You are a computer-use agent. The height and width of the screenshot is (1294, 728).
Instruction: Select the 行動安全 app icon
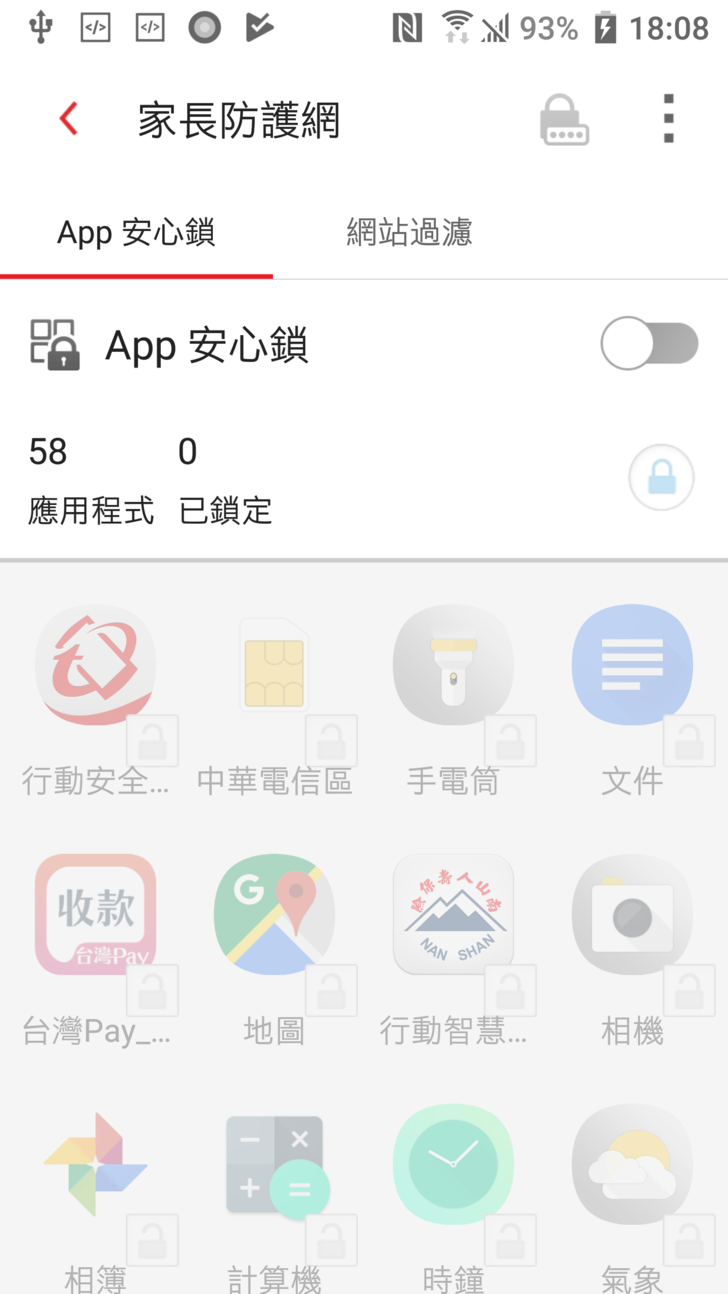pyautogui.click(x=96, y=665)
